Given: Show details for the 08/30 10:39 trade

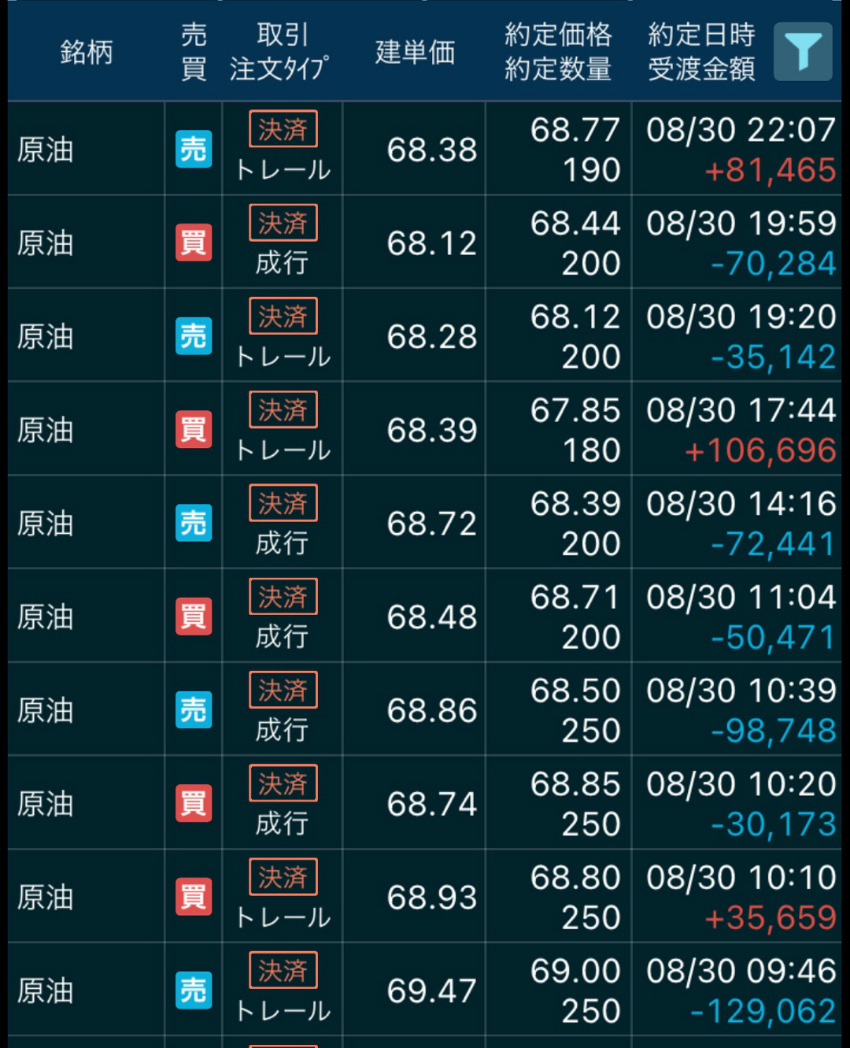Looking at the screenshot, I should 425,710.
